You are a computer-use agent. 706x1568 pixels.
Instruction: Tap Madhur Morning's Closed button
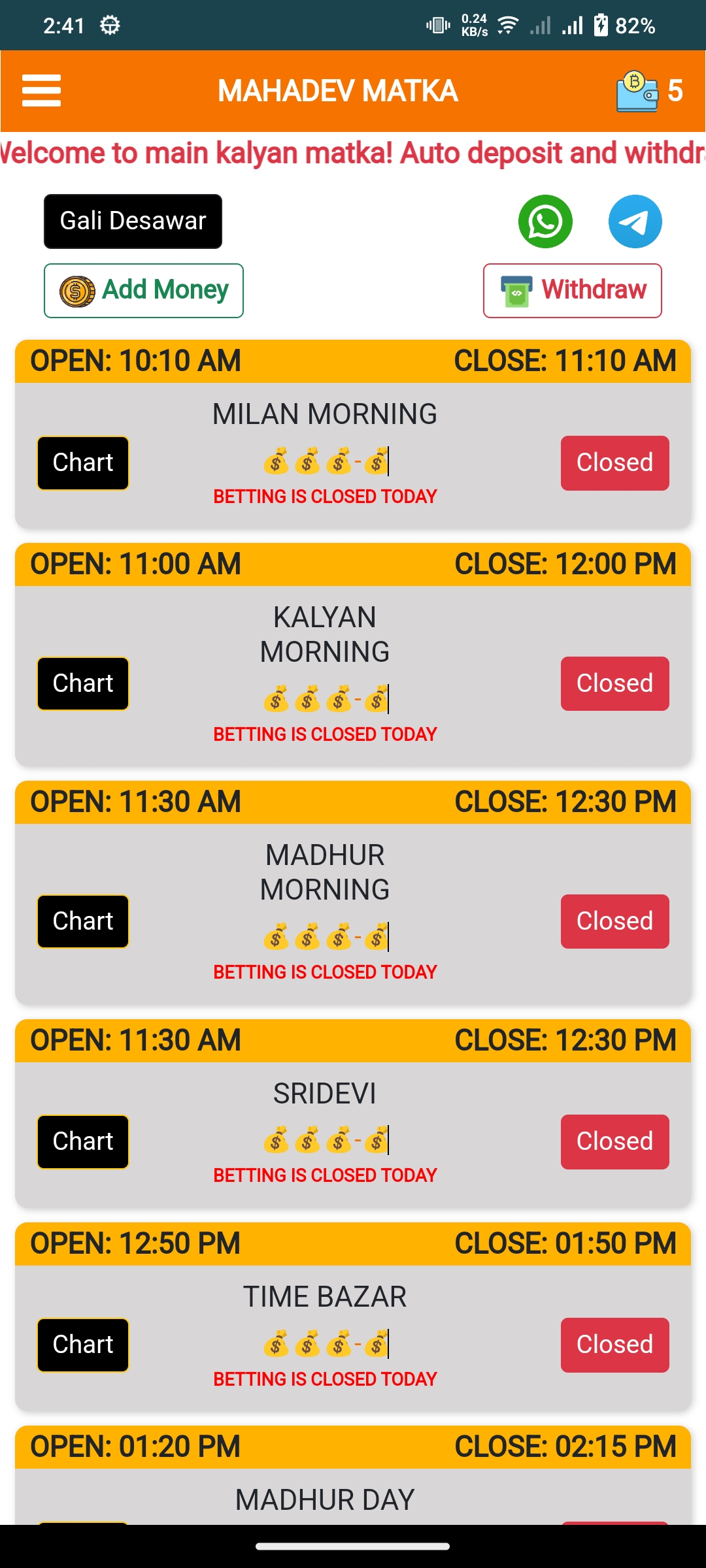tap(614, 921)
